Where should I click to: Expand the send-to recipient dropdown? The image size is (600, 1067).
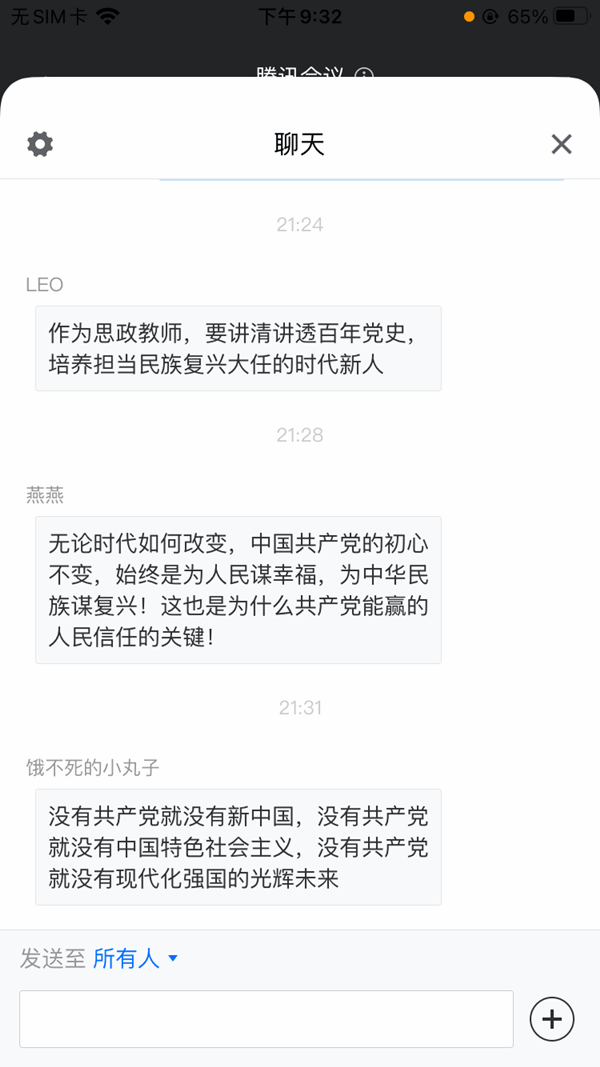(x=135, y=958)
